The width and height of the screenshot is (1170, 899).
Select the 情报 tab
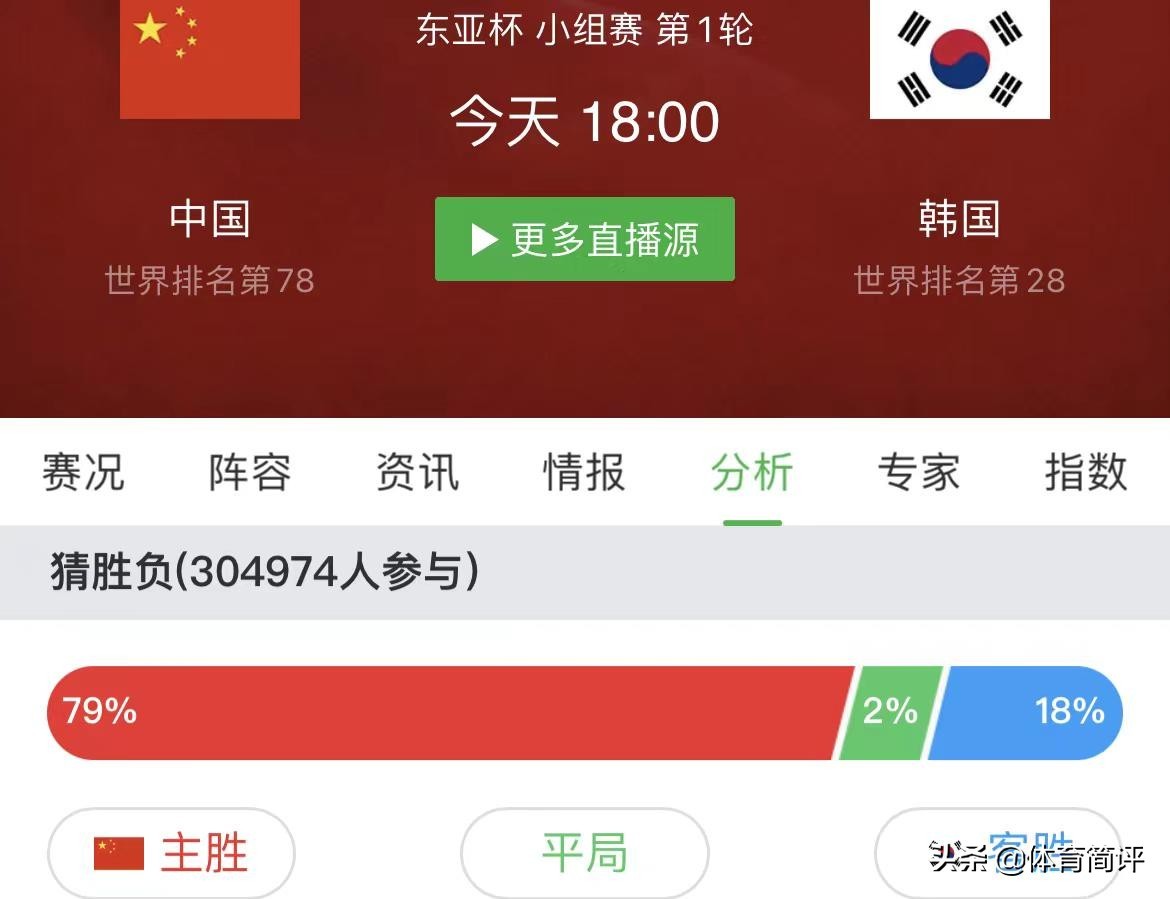[584, 472]
